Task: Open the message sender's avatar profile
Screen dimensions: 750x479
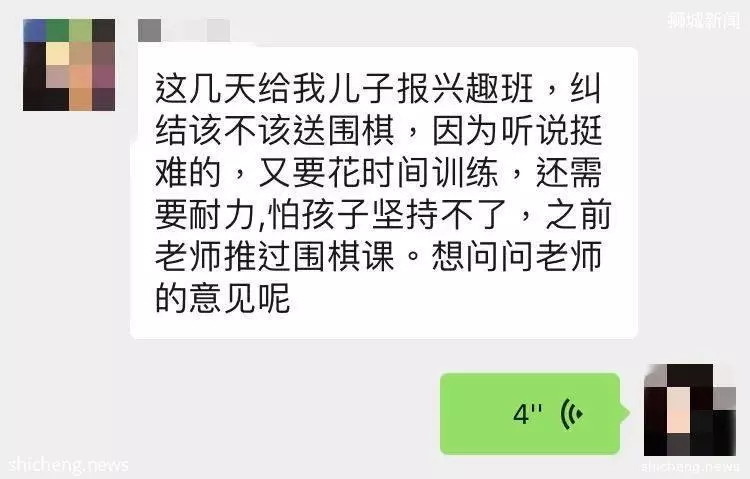Action: (x=69, y=65)
